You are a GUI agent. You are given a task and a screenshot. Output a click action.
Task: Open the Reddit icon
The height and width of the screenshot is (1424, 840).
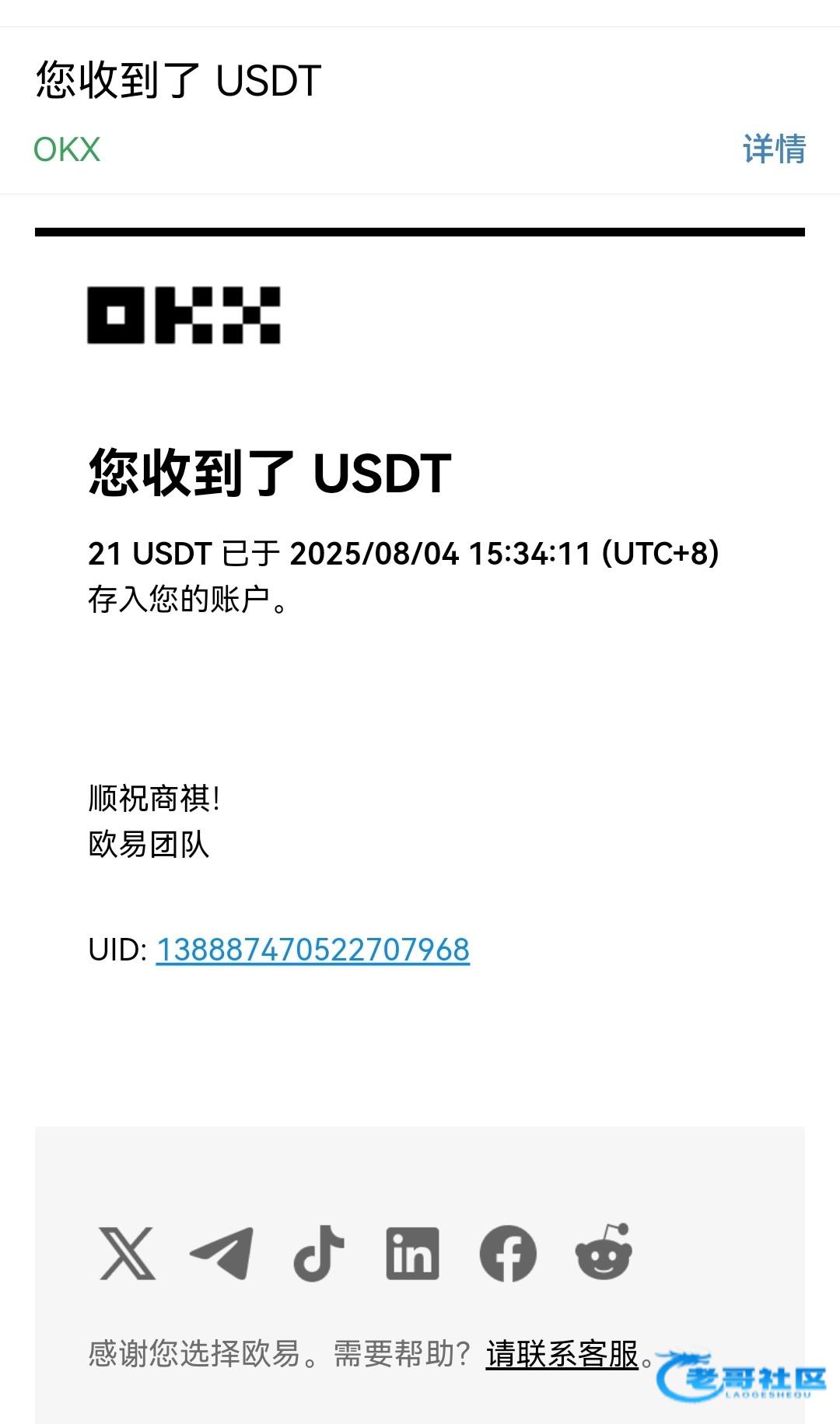click(604, 1251)
